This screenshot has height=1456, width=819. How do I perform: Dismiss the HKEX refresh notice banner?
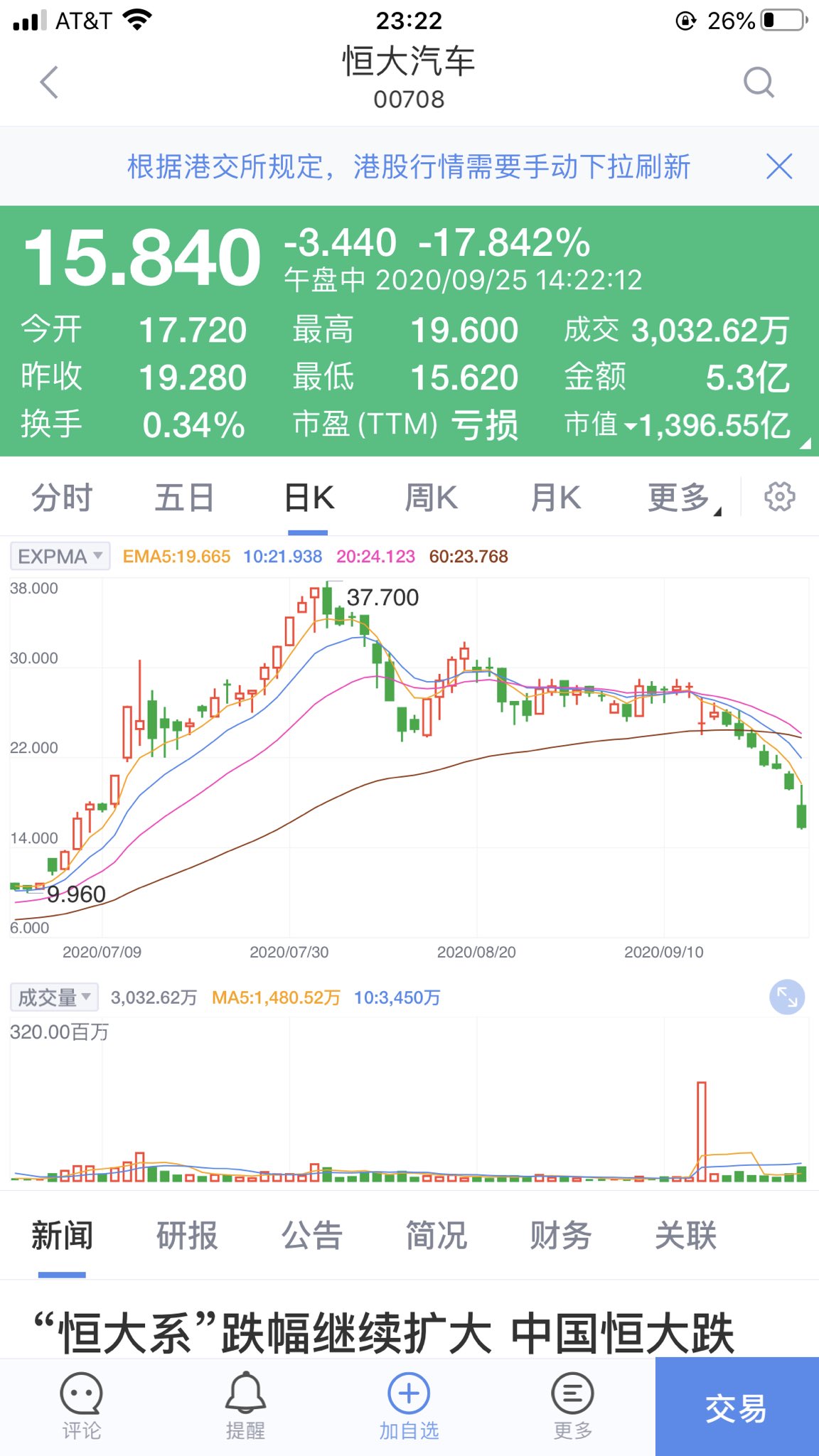point(779,167)
